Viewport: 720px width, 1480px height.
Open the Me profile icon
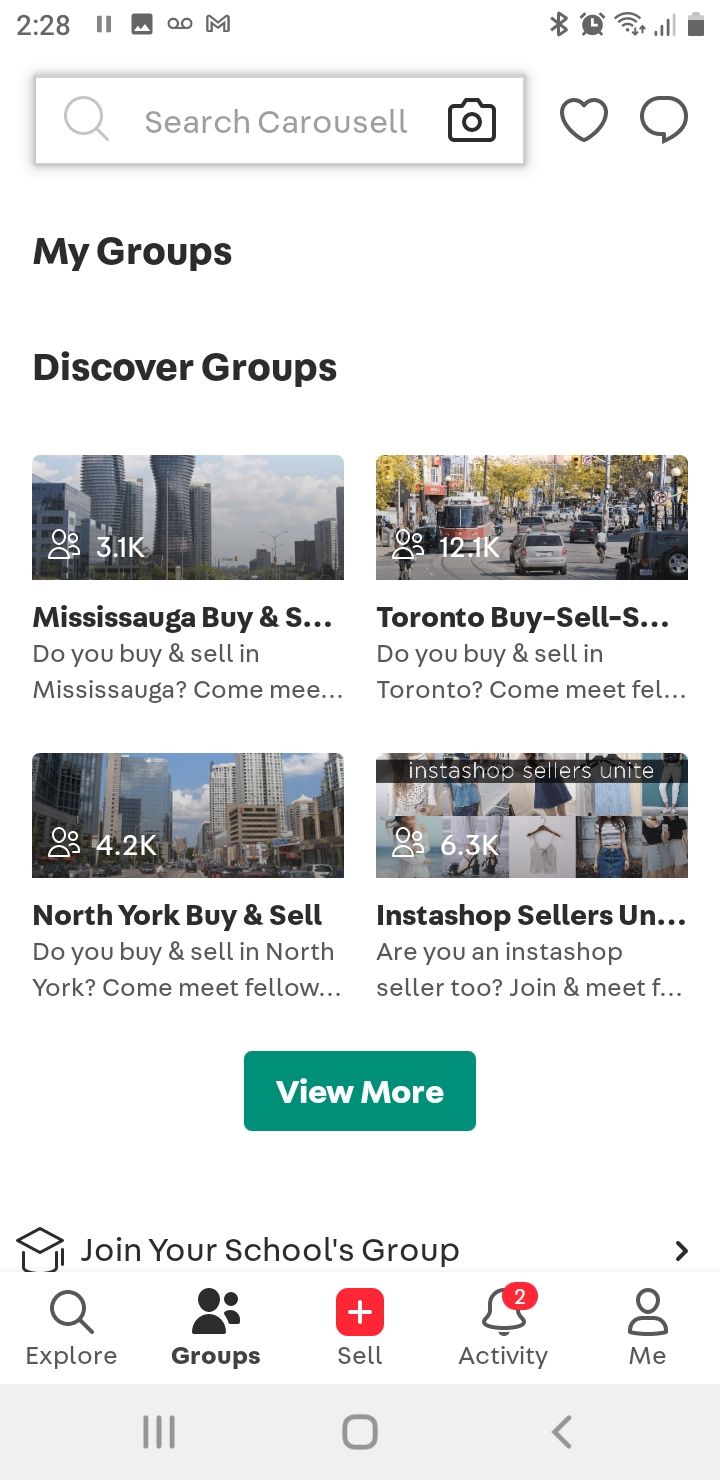coord(647,1311)
